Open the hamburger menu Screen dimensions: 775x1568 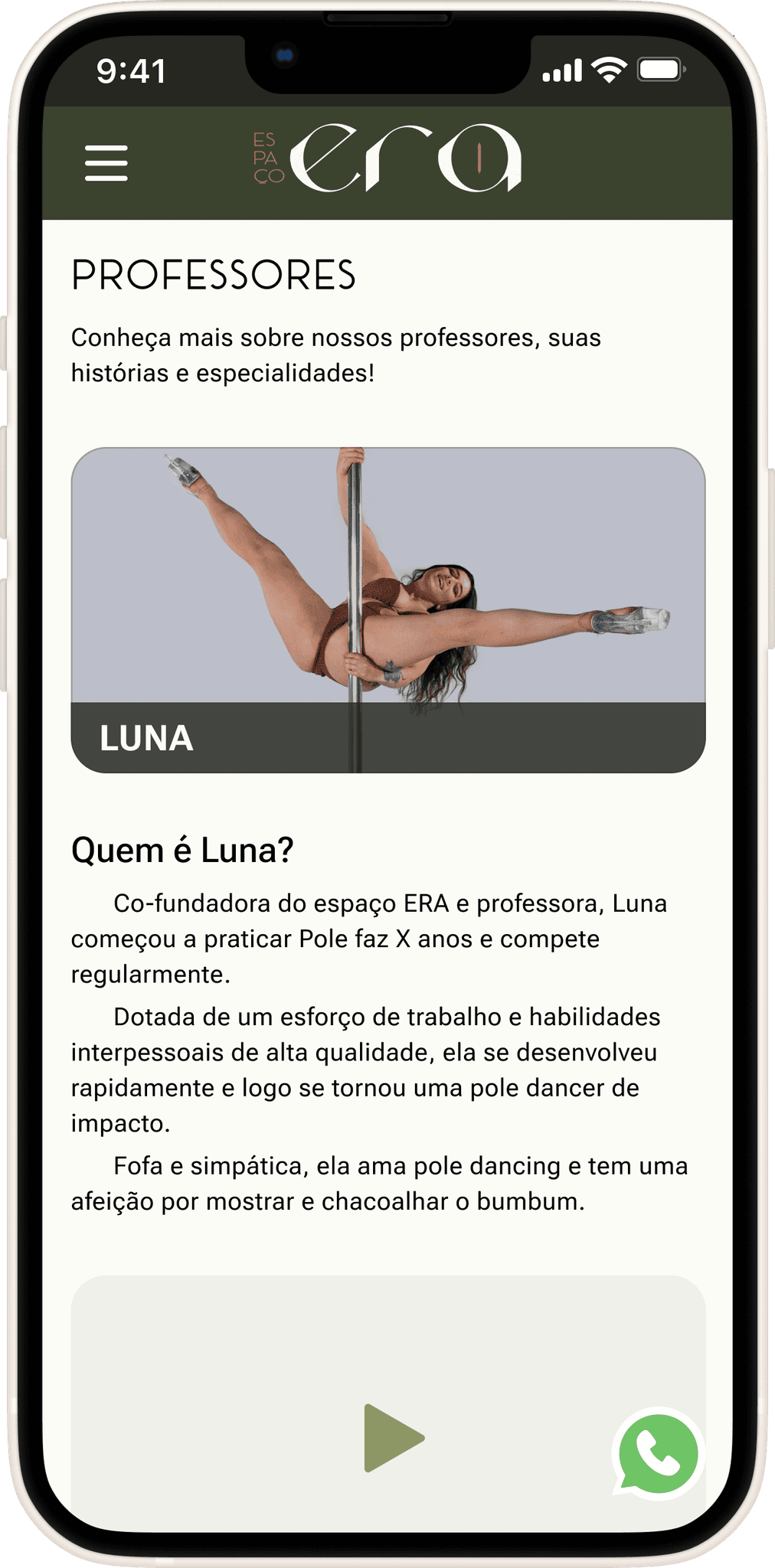pyautogui.click(x=106, y=163)
